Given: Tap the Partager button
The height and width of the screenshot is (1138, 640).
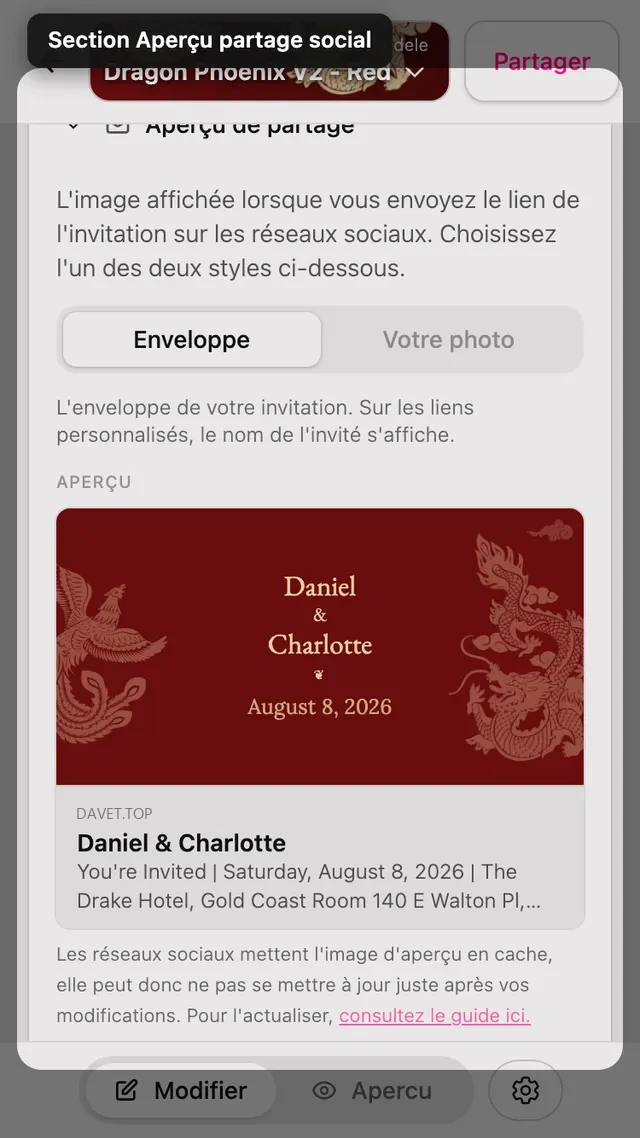Looking at the screenshot, I should click(541, 61).
